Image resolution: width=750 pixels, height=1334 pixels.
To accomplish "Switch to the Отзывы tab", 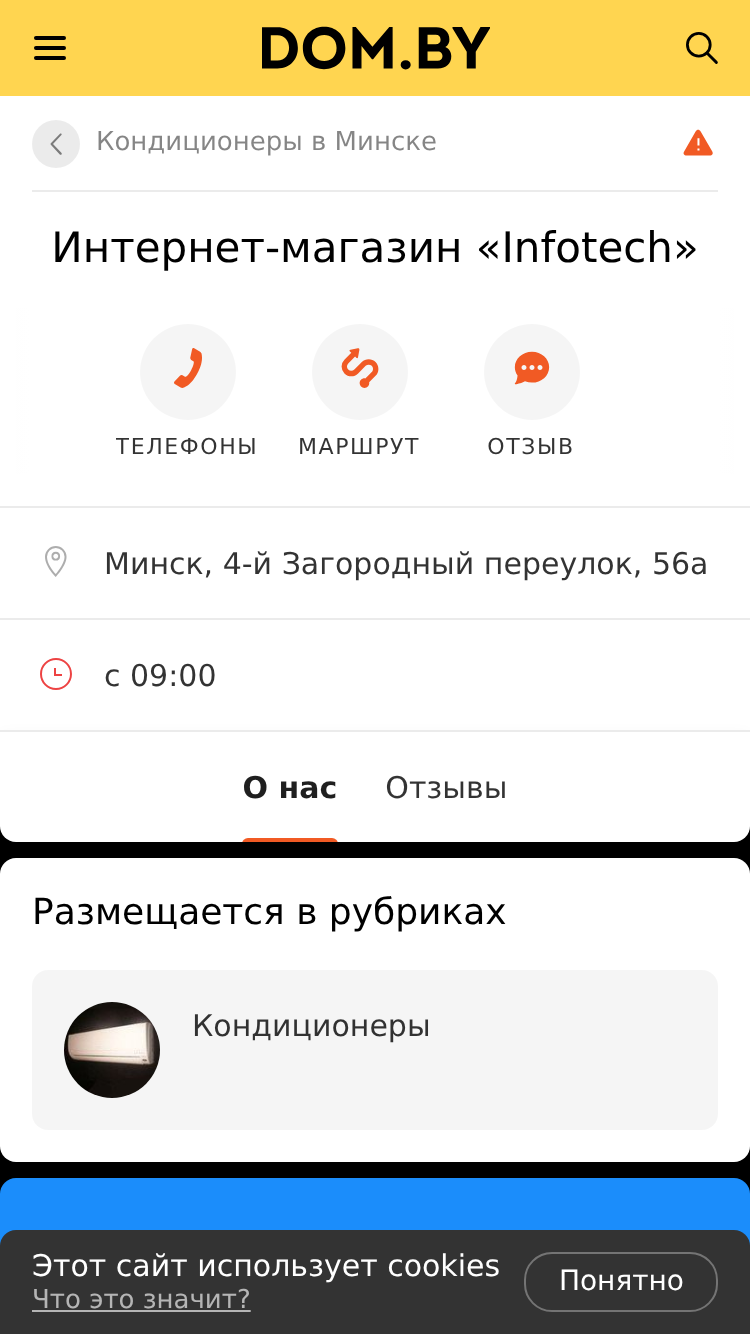I will coord(446,788).
